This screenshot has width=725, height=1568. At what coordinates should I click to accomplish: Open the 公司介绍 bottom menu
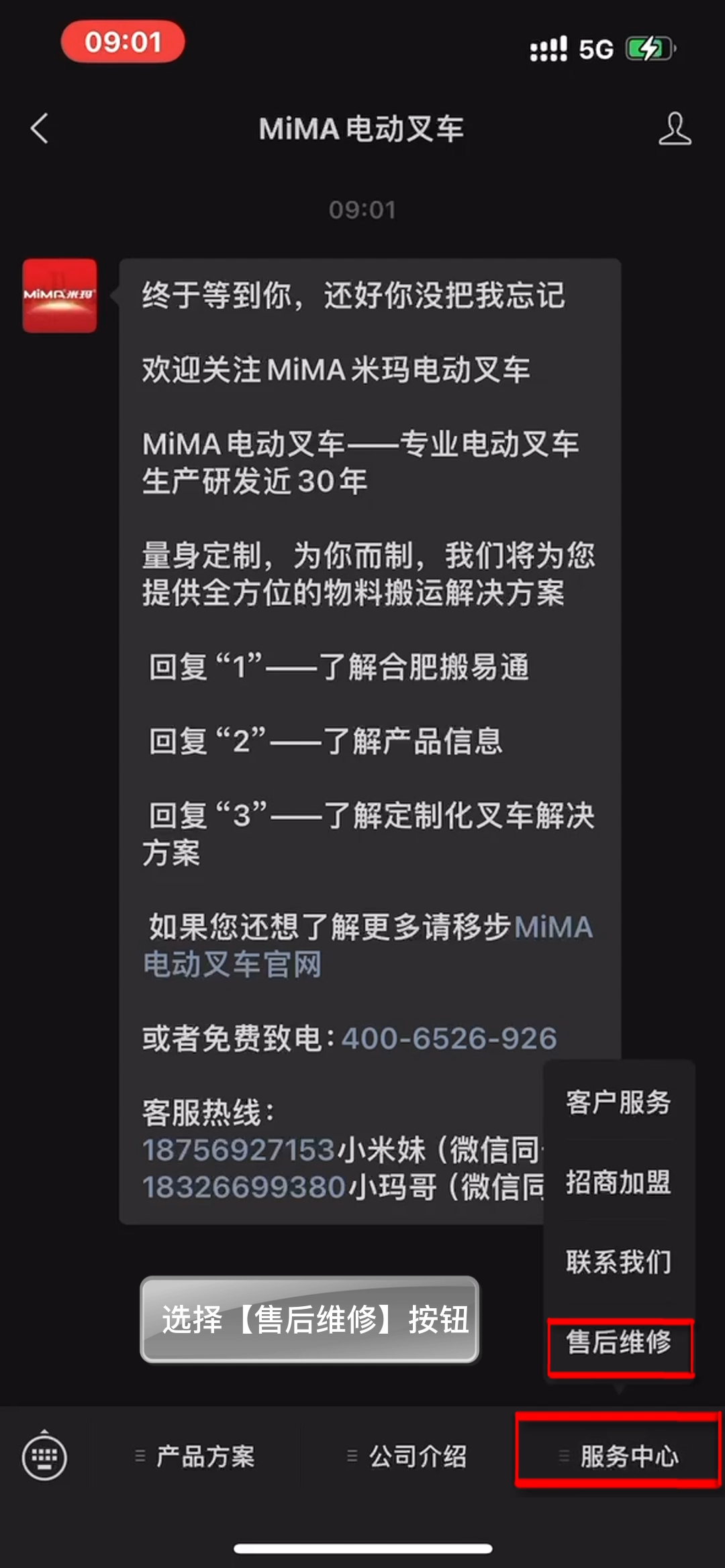pyautogui.click(x=407, y=1456)
